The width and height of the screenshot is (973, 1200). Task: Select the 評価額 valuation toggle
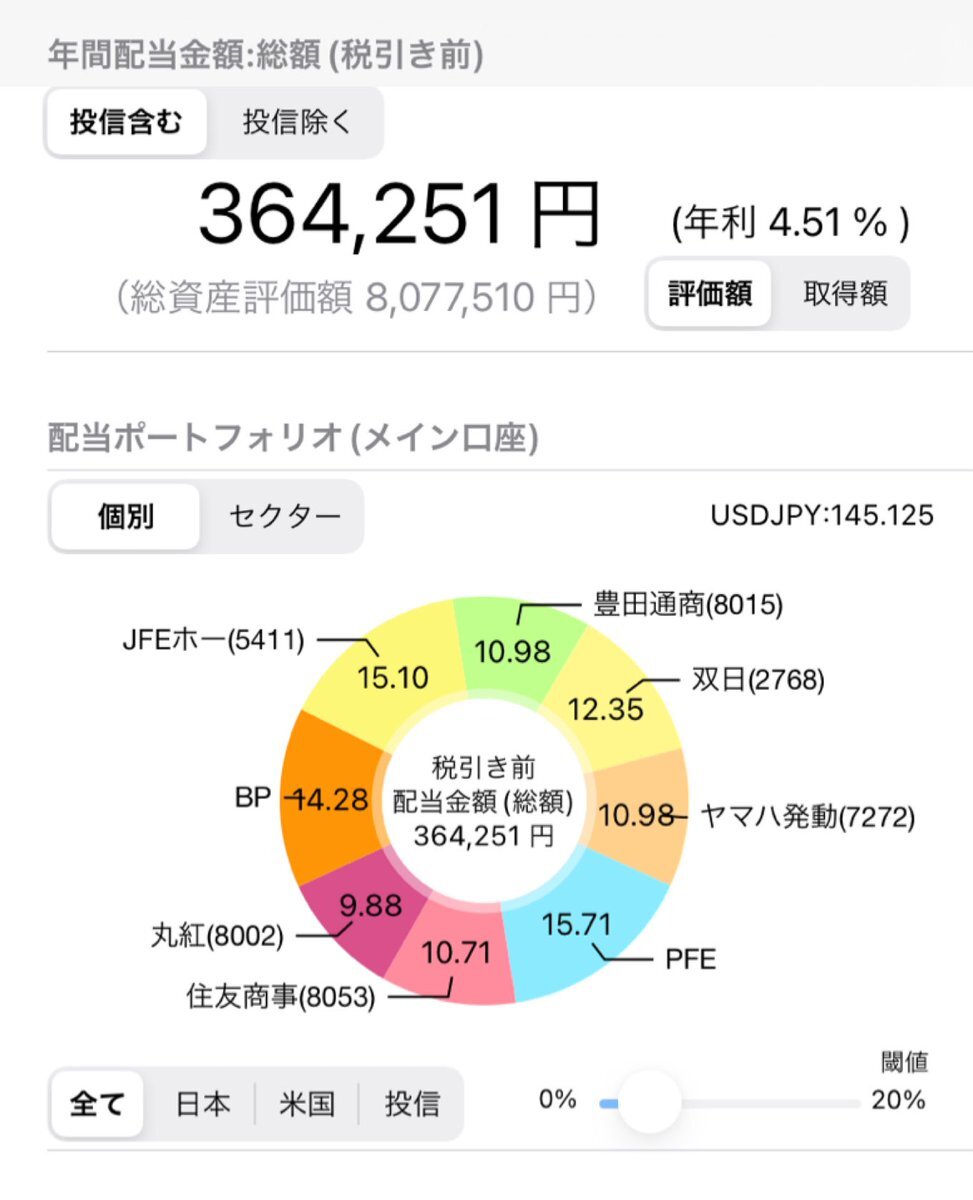coord(710,293)
